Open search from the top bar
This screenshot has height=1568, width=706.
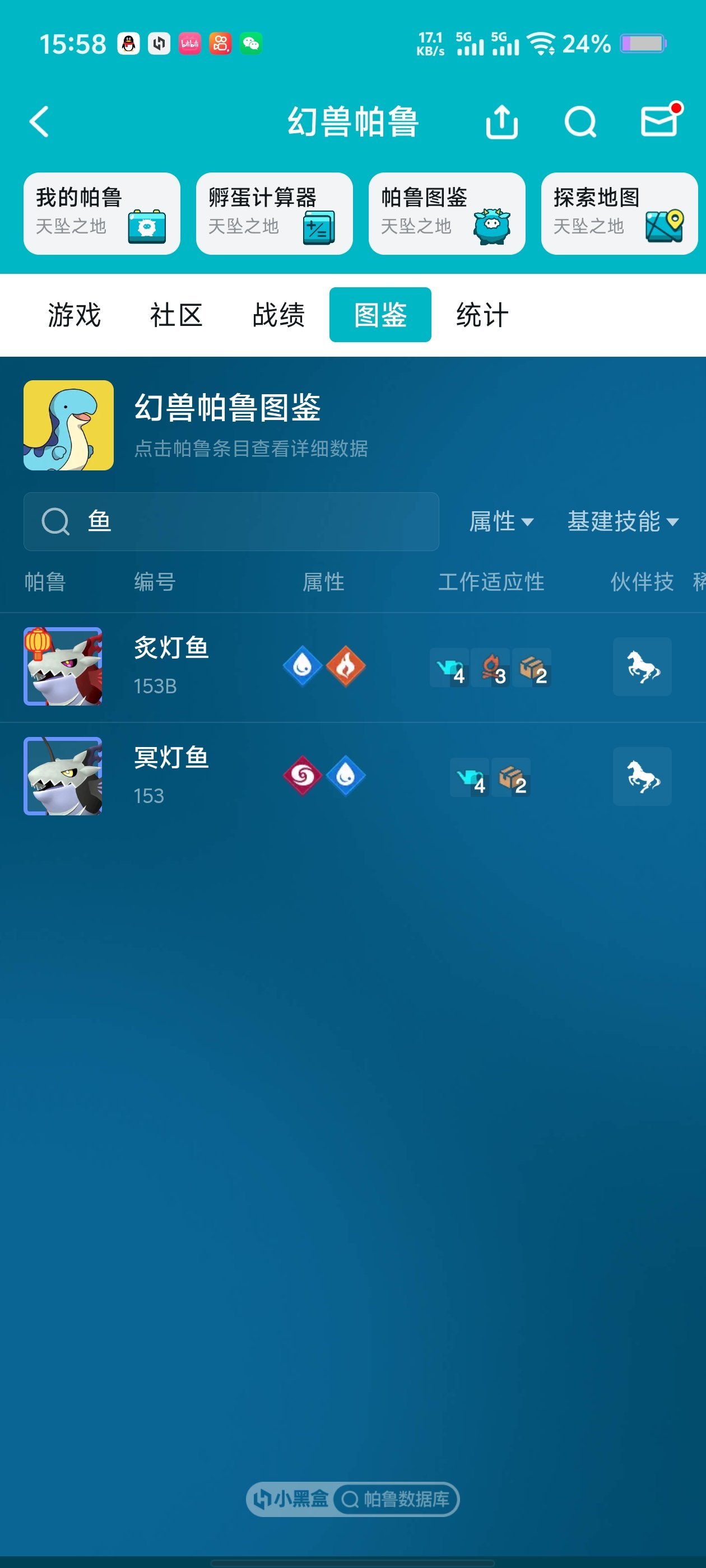(579, 122)
